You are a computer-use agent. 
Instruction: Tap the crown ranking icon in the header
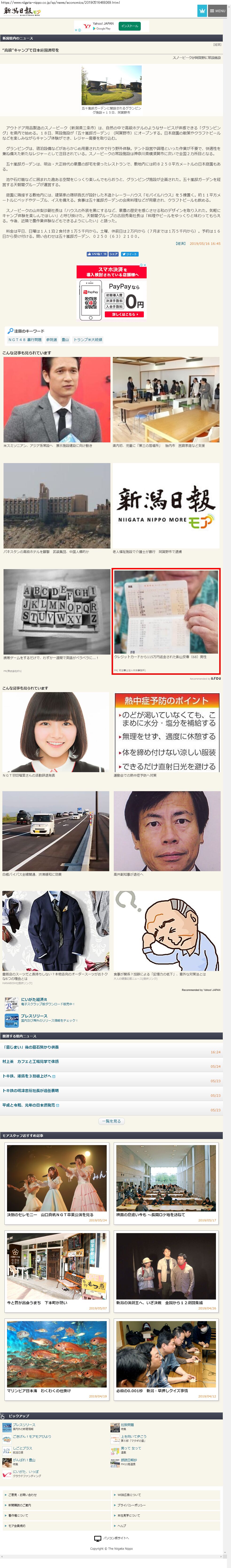pyautogui.click(x=202, y=11)
